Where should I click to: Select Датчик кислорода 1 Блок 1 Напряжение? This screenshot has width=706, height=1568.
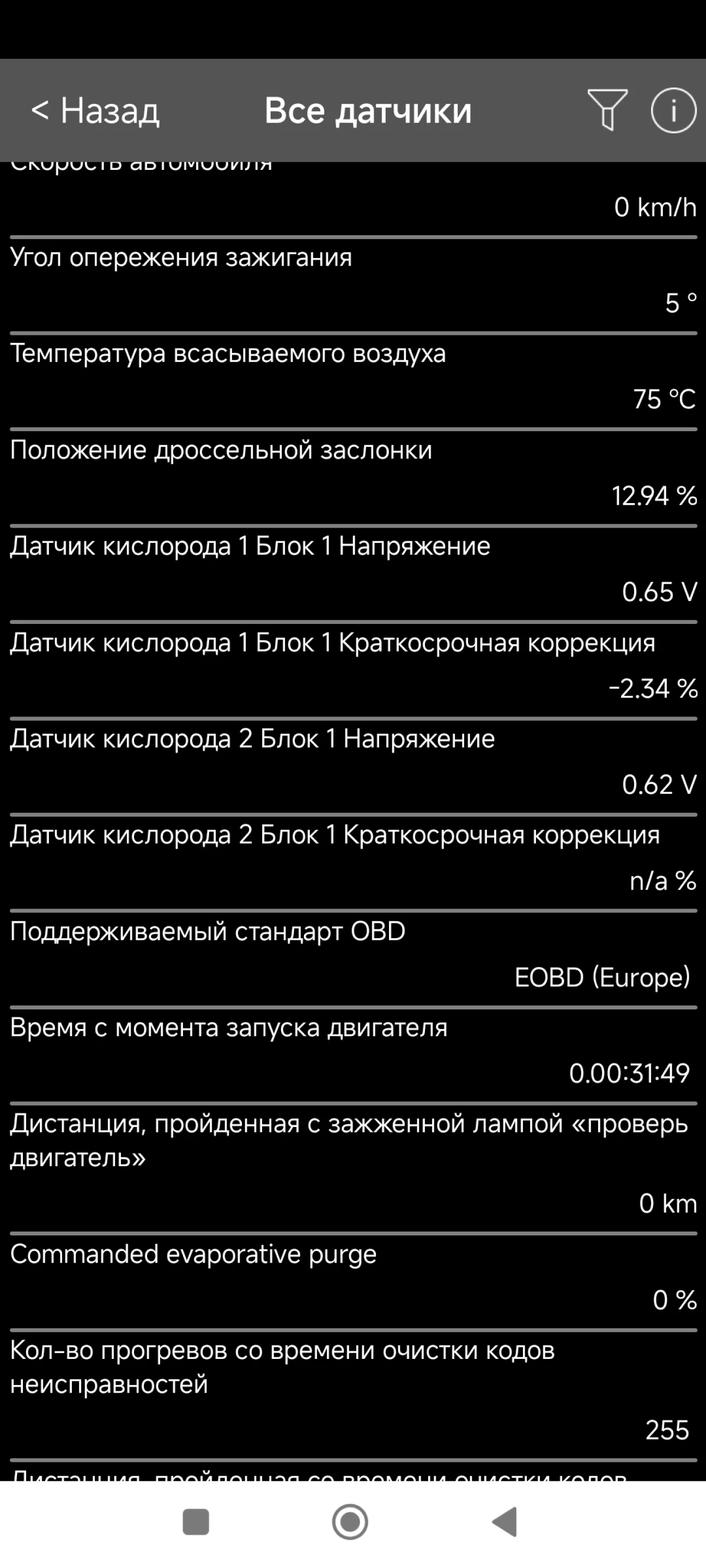pos(354,573)
